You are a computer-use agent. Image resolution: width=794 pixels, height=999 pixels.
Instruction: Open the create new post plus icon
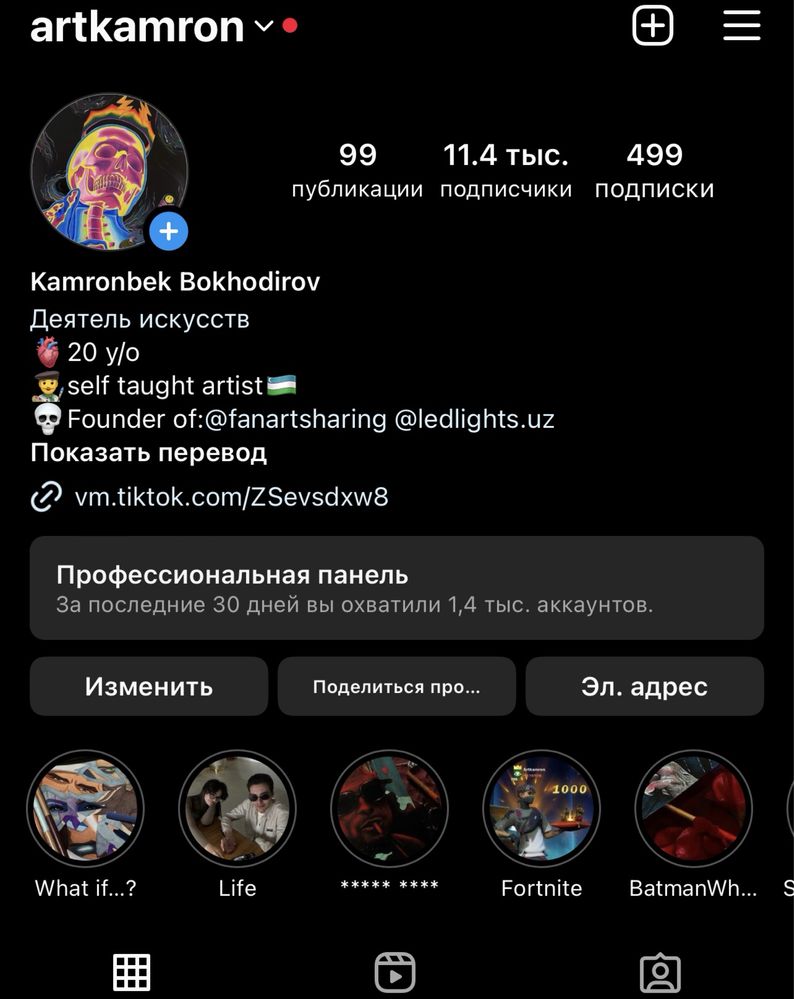[x=653, y=26]
